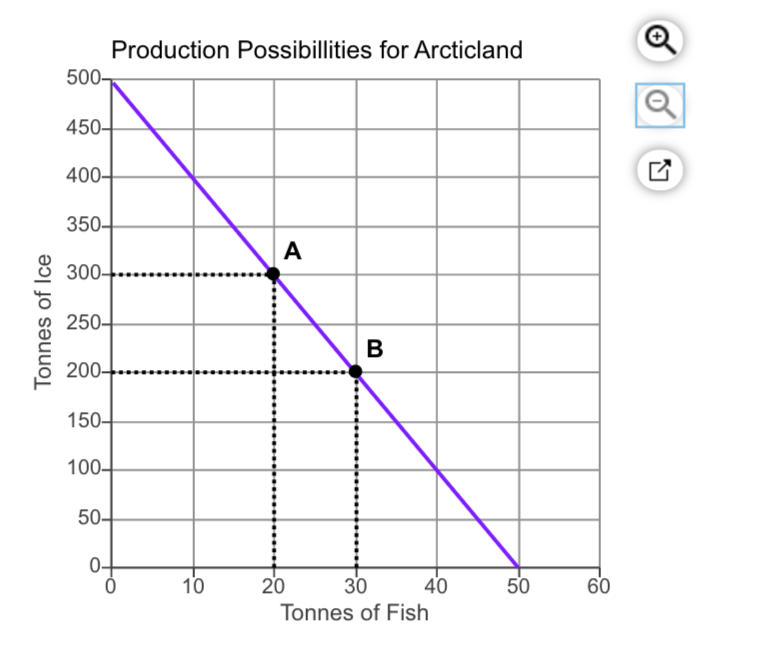Zoom in on the graph
763x651 pixels.
pyautogui.click(x=659, y=41)
